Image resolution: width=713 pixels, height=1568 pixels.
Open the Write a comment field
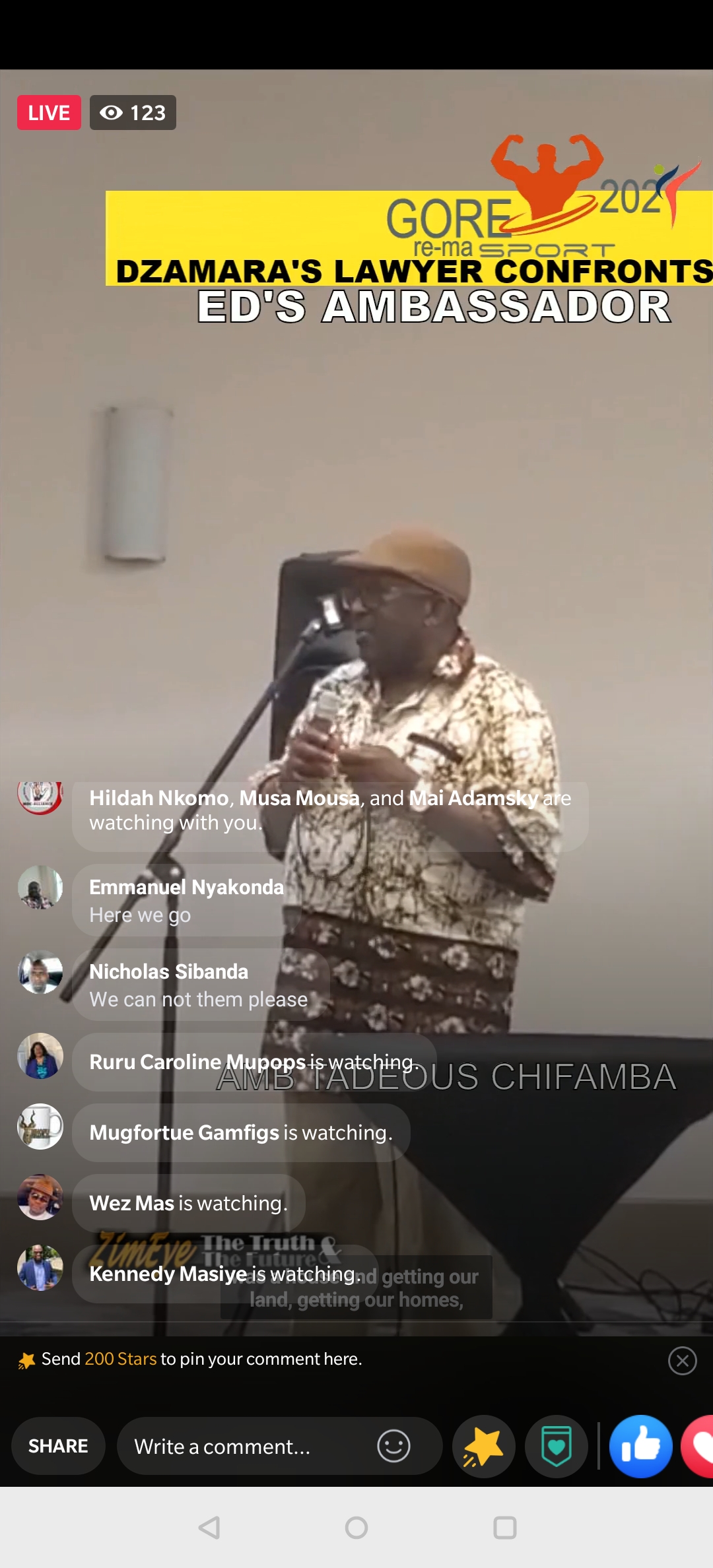pyautogui.click(x=244, y=1447)
